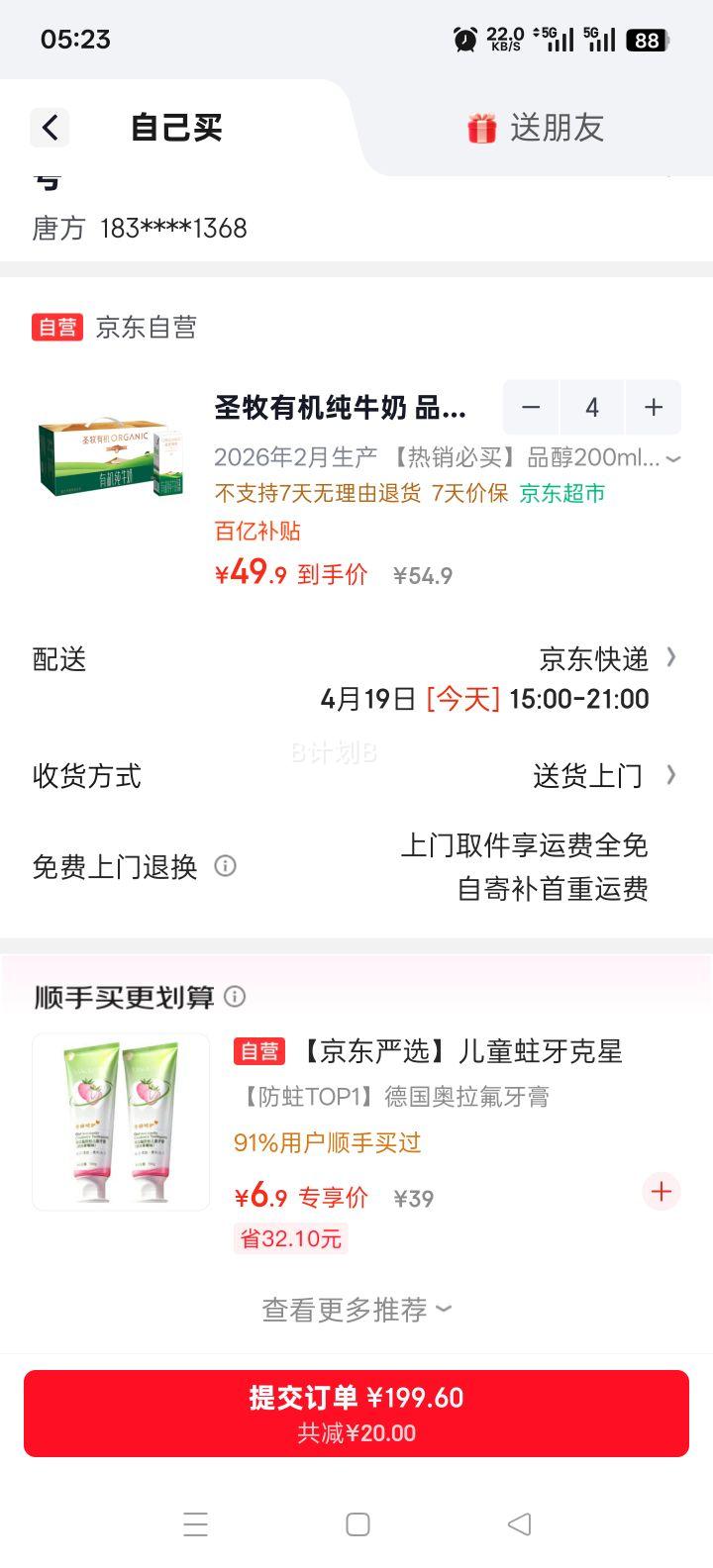Screen dimensions: 713x1568
Task: Tap the Android back navigation button
Action: [519, 1524]
